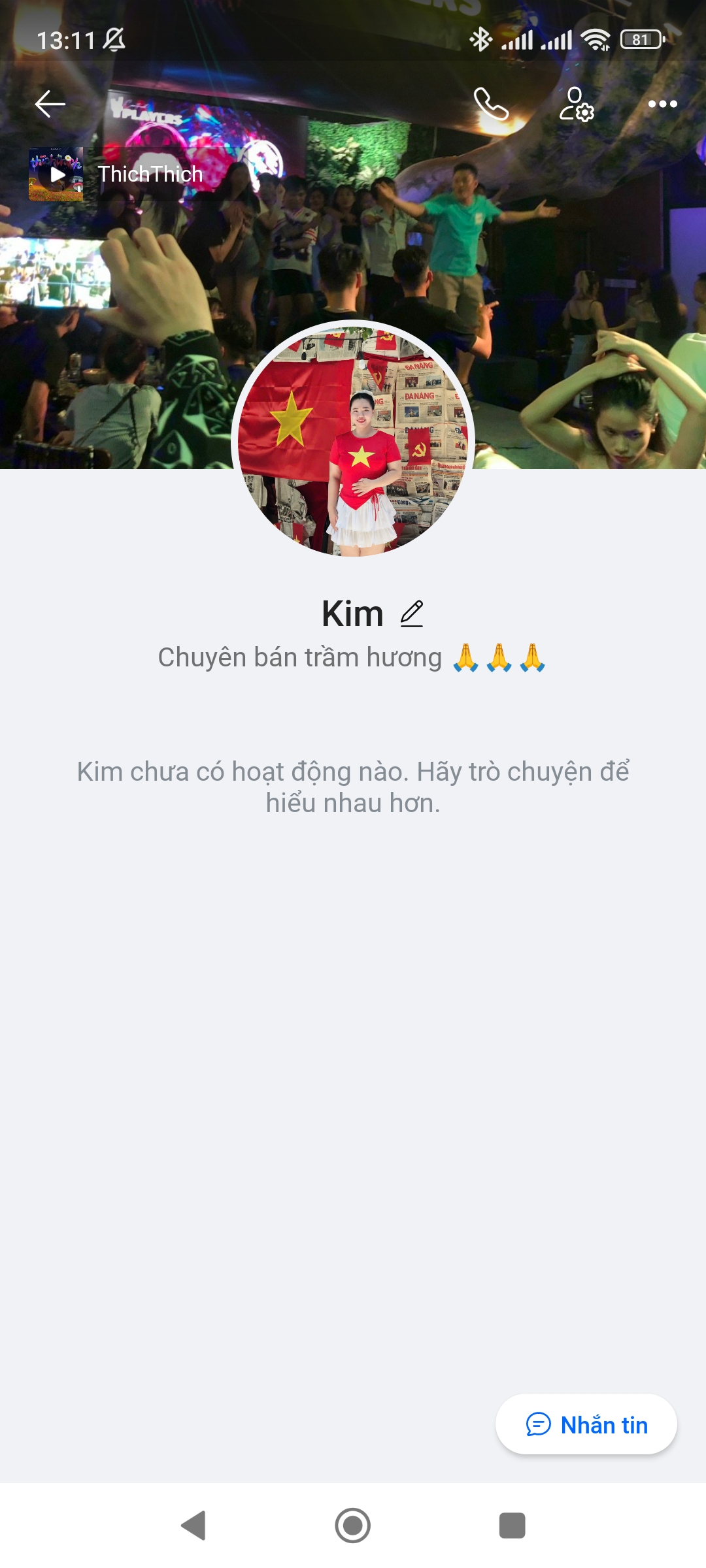
Task: Open friend settings icon
Action: [x=576, y=105]
